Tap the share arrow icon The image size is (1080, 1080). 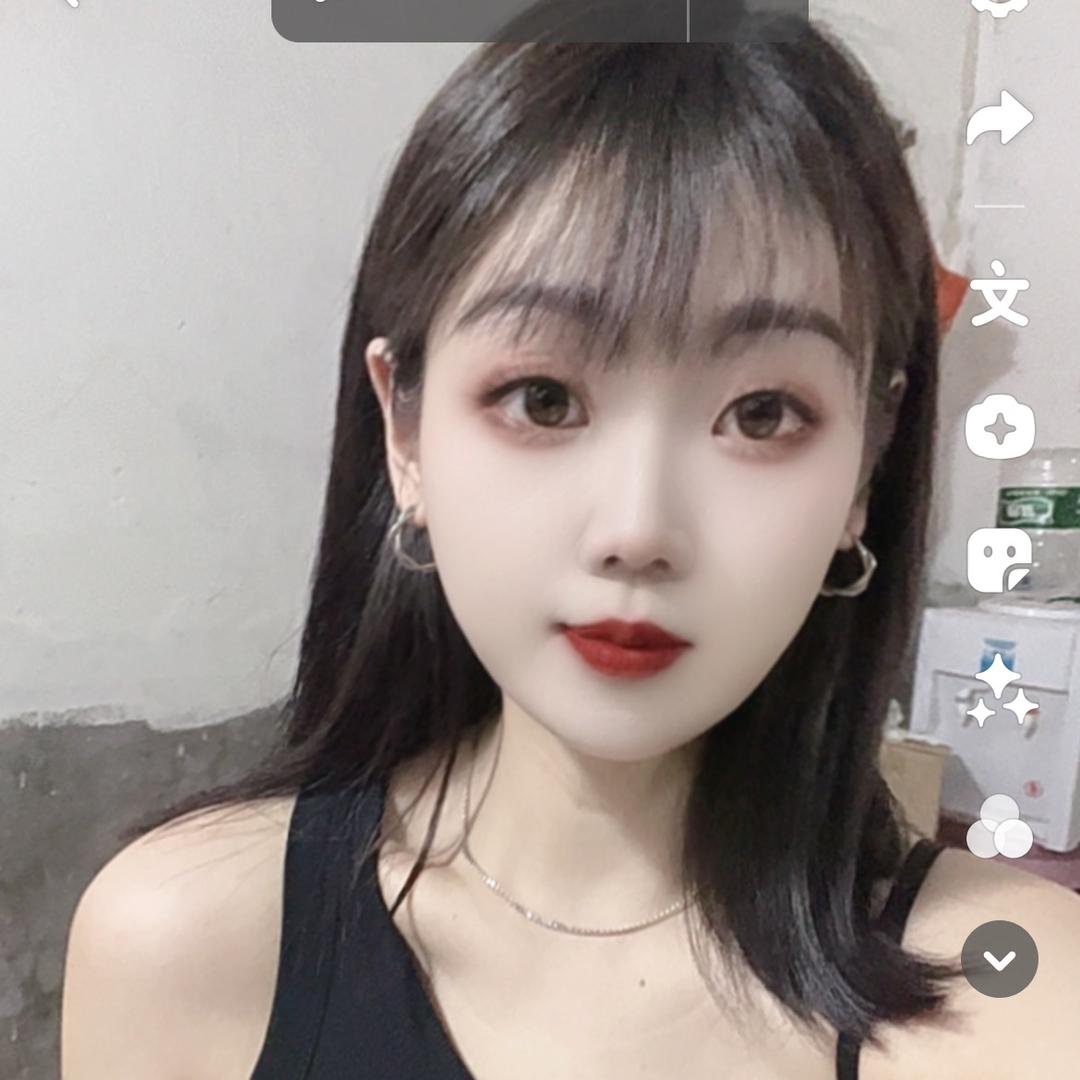pos(999,120)
